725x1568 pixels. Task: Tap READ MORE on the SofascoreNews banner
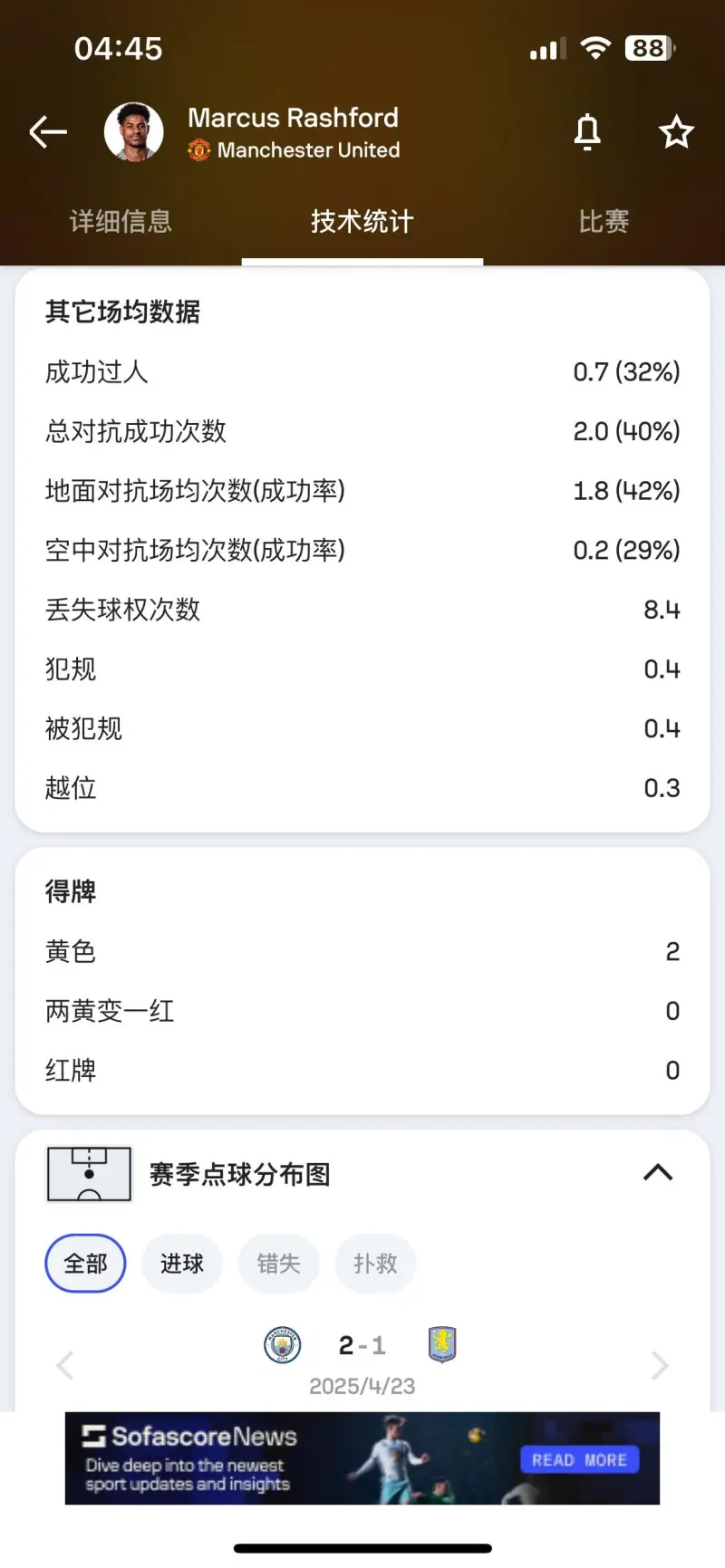click(580, 1459)
